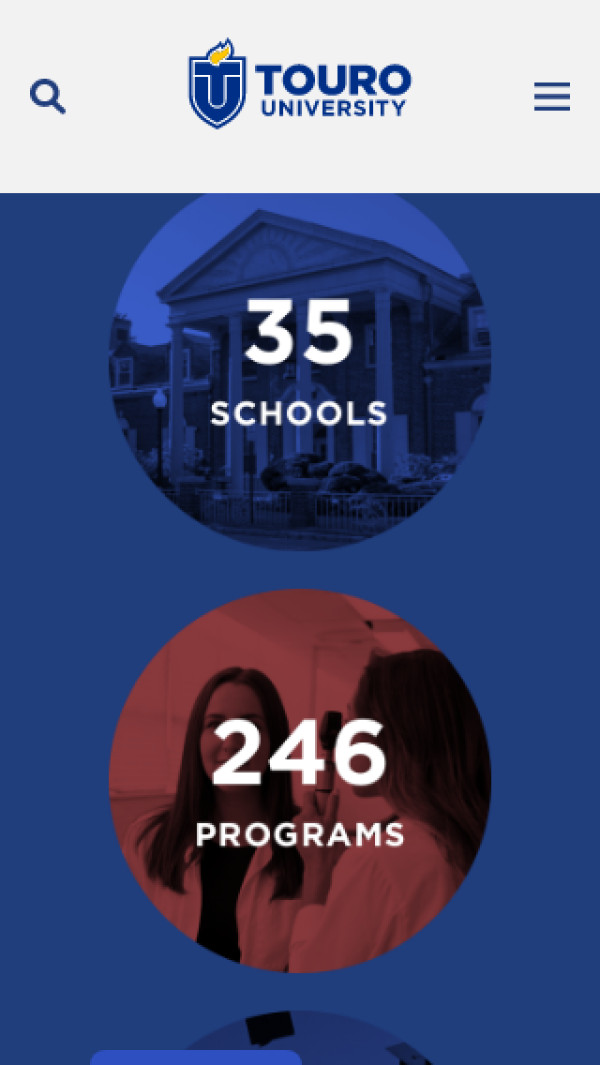This screenshot has width=600, height=1065.
Task: Open the hamburger menu
Action: [x=551, y=97]
